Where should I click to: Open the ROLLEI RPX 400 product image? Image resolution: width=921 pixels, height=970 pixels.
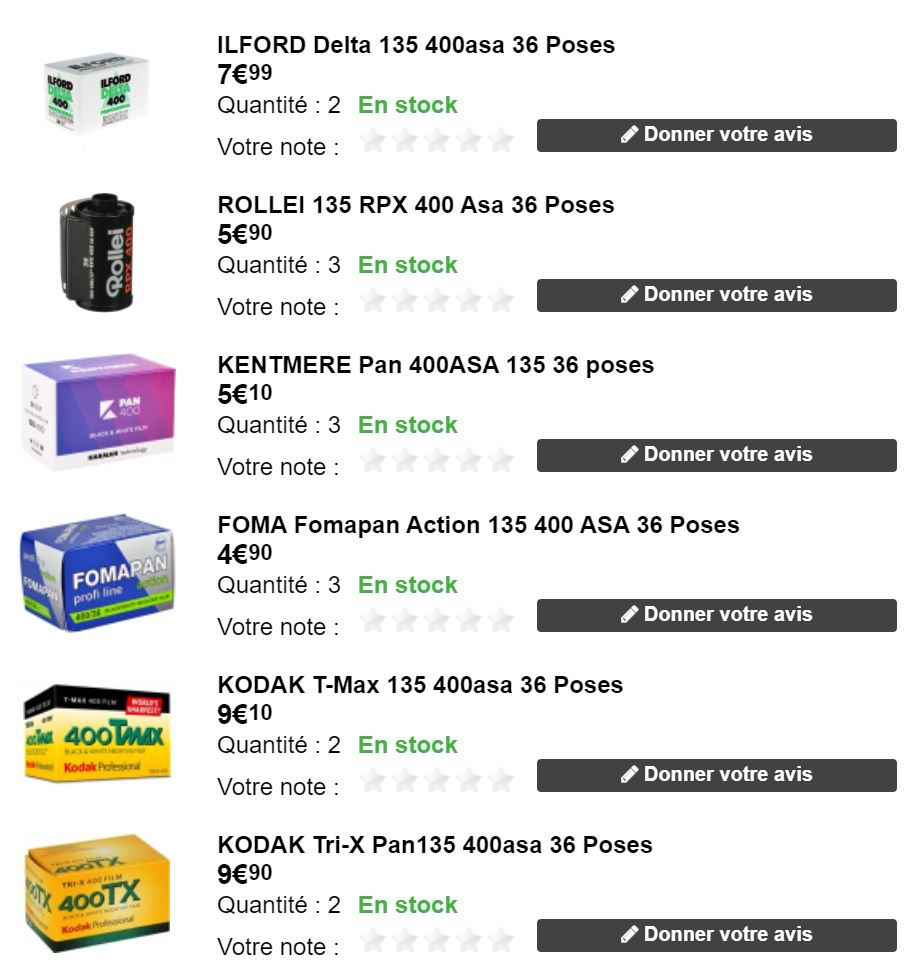[x=97, y=252]
